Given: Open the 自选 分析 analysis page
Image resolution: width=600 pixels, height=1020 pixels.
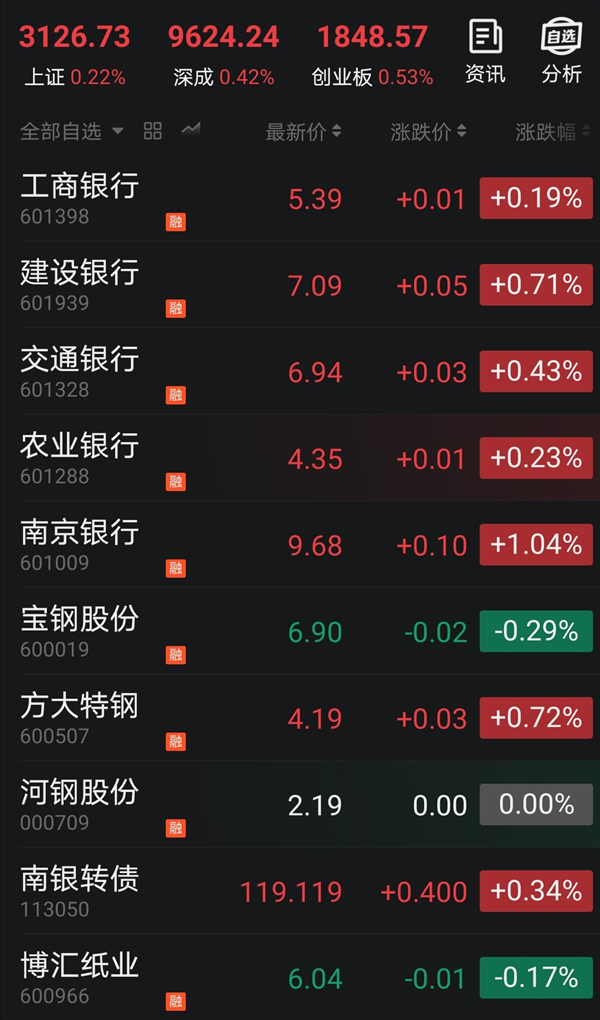Looking at the screenshot, I should pos(561,52).
